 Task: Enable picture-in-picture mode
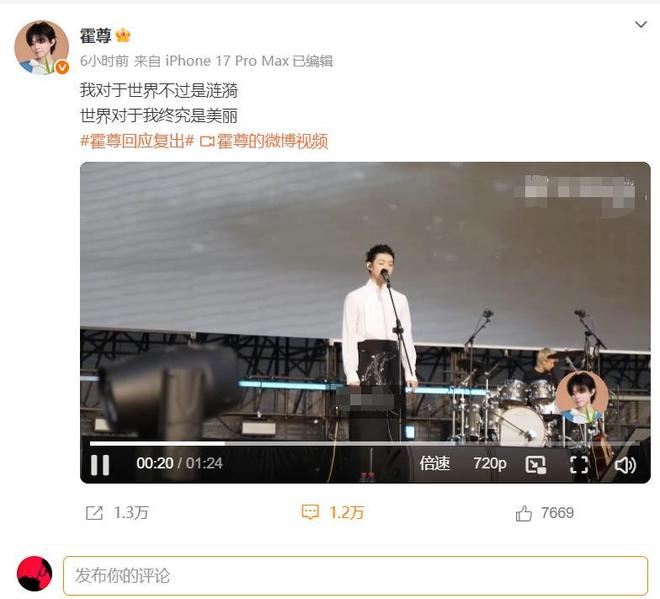pos(536,464)
